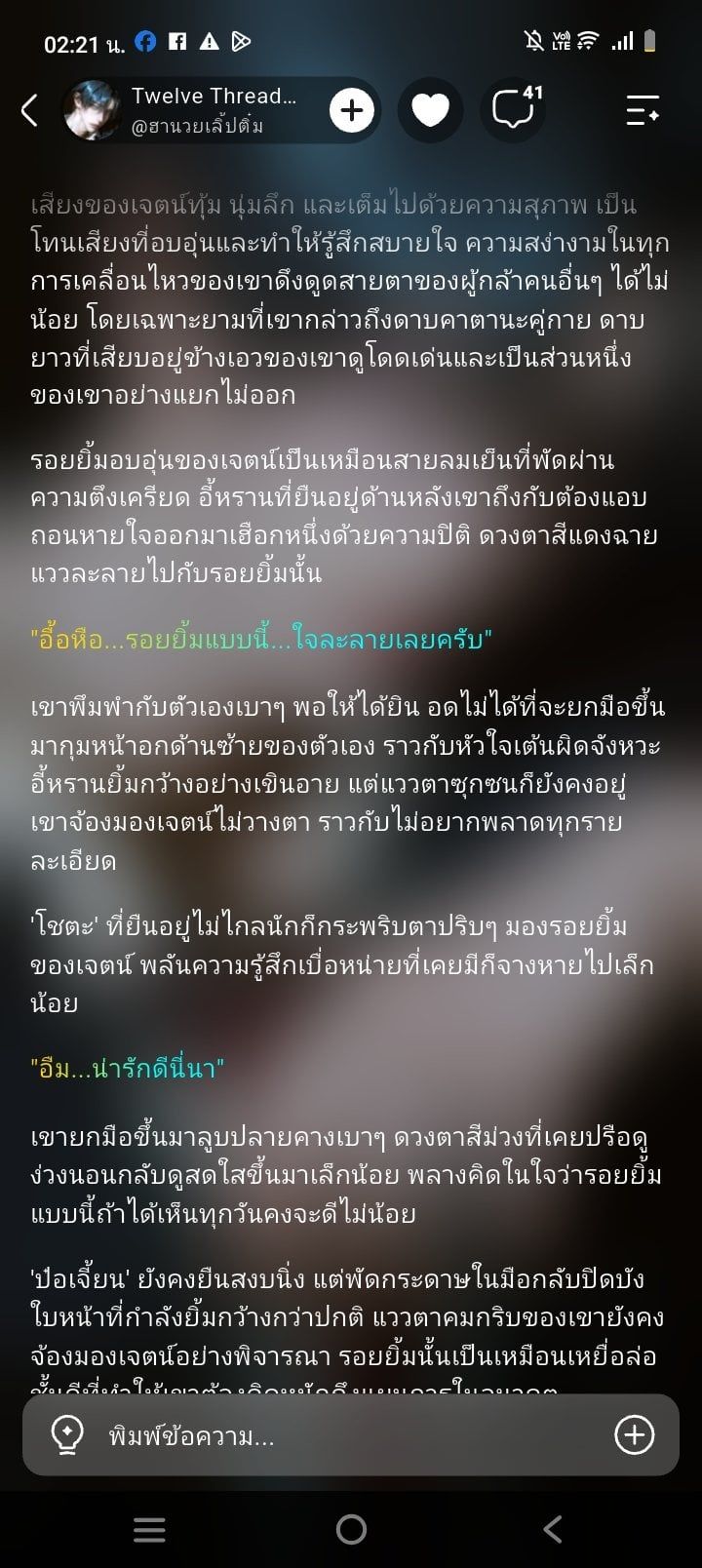This screenshot has width=702, height=1568.
Task: Open the menu with sparkle at top right
Action: click(x=643, y=110)
